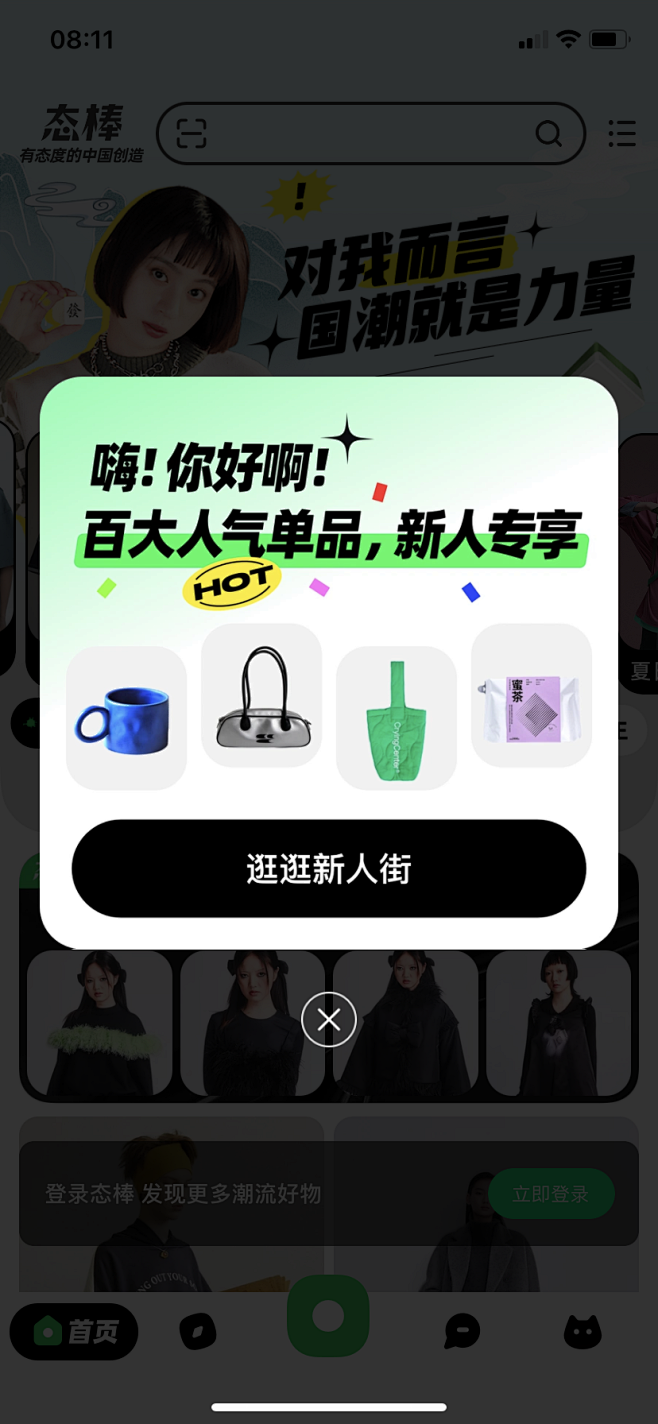The width and height of the screenshot is (658, 1424).
Task: Switch to the 首页 tab
Action: [x=74, y=1331]
